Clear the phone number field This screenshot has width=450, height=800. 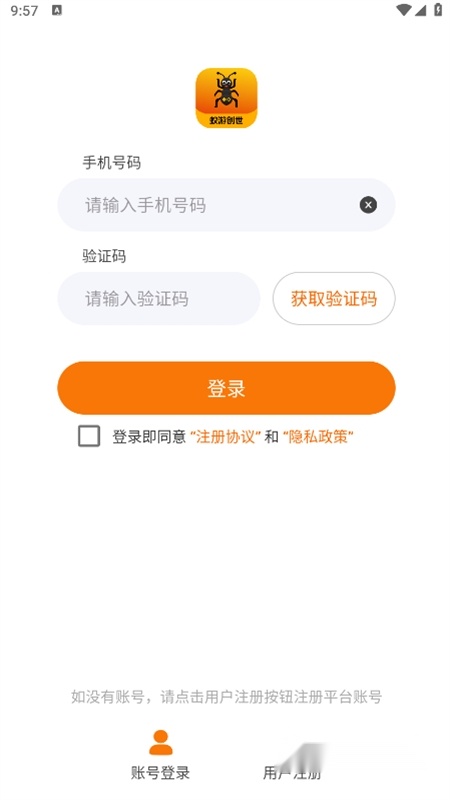pos(368,205)
